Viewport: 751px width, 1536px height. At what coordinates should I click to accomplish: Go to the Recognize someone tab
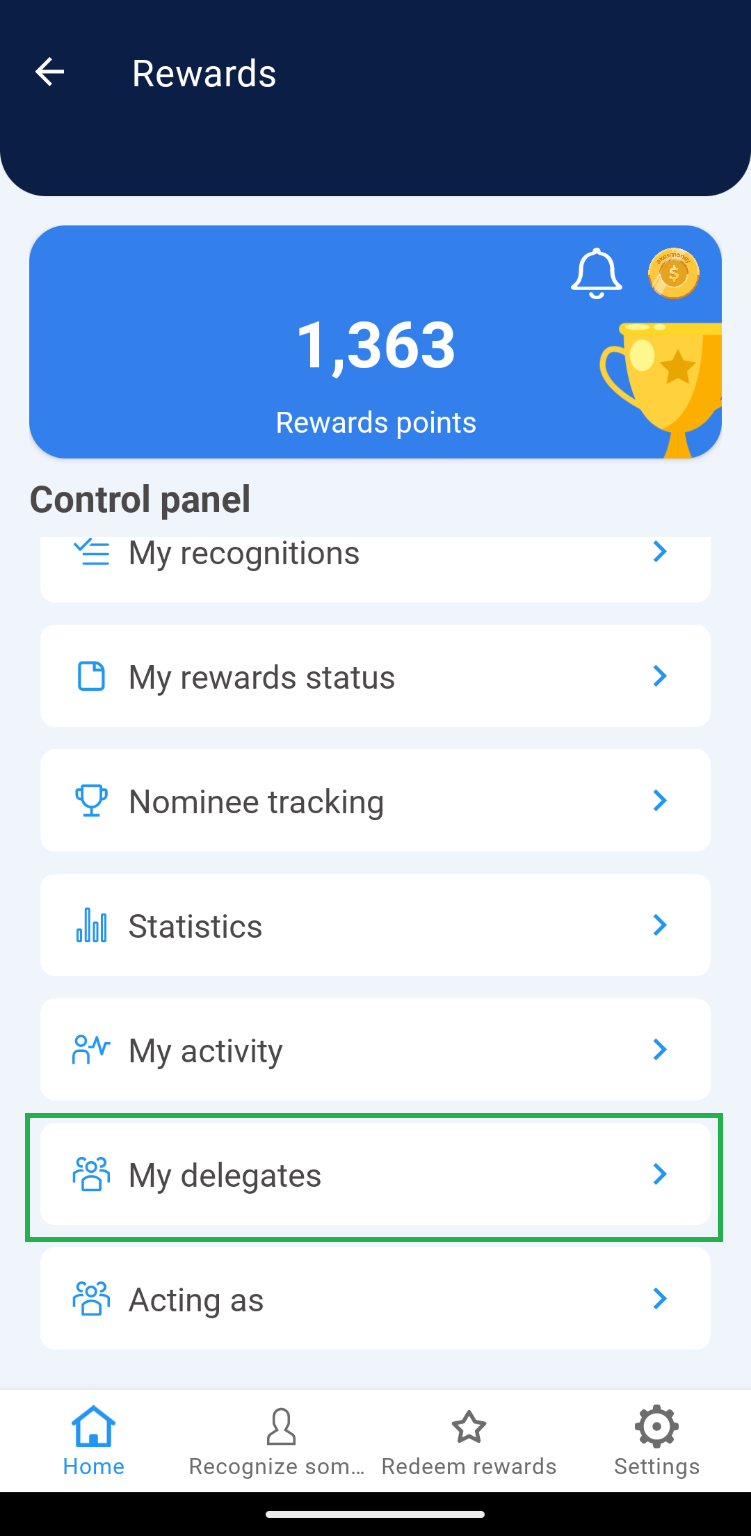(280, 1442)
